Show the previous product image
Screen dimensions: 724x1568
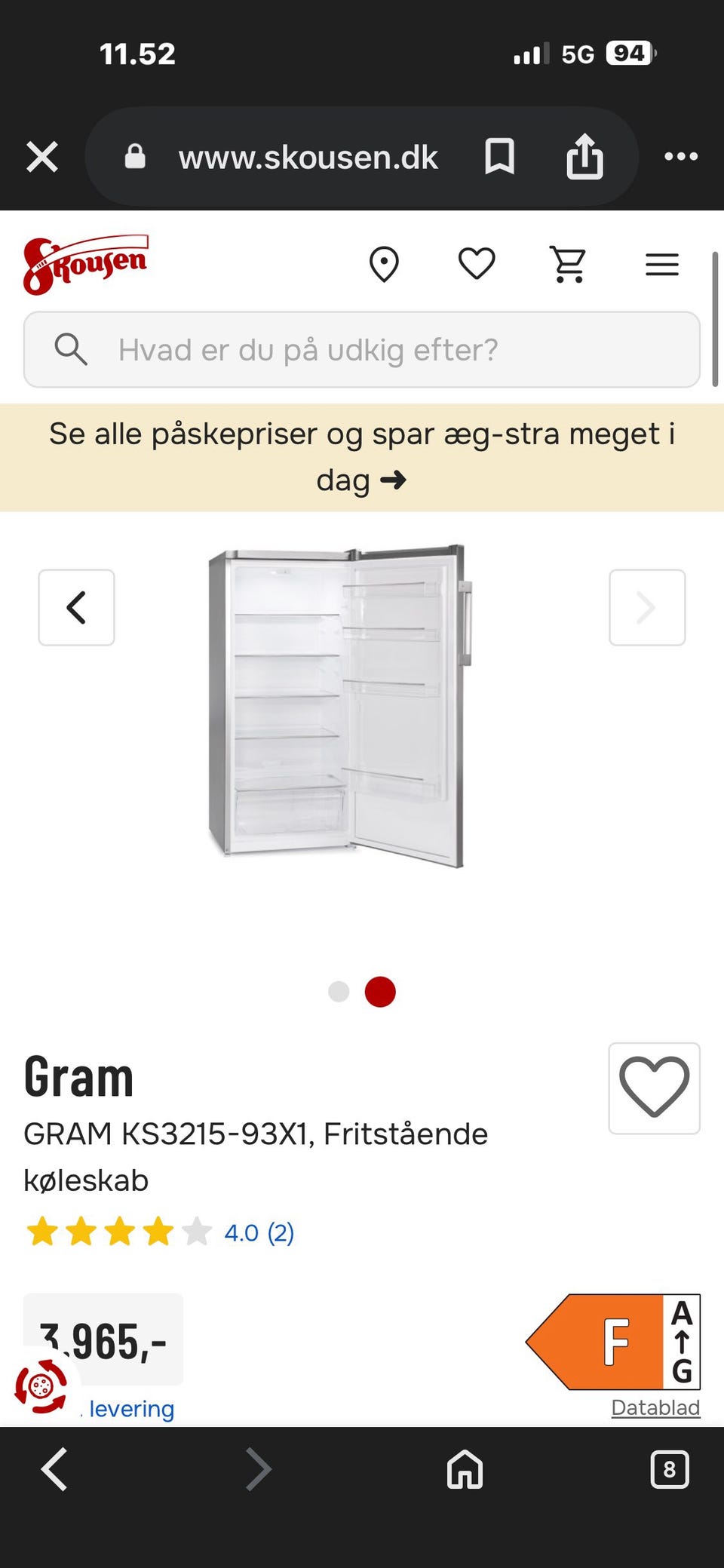pyautogui.click(x=76, y=607)
